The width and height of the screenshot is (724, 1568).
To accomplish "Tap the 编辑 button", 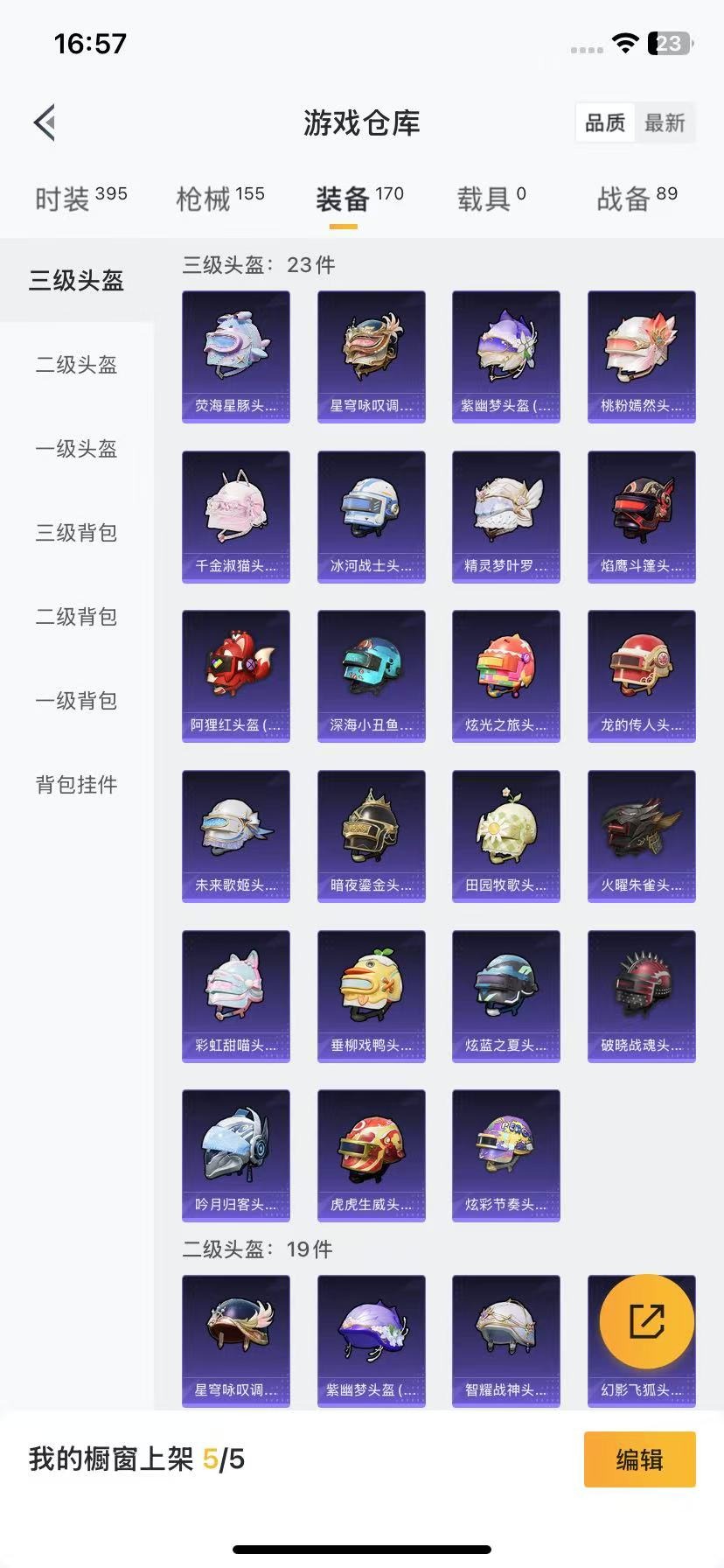I will point(639,1459).
